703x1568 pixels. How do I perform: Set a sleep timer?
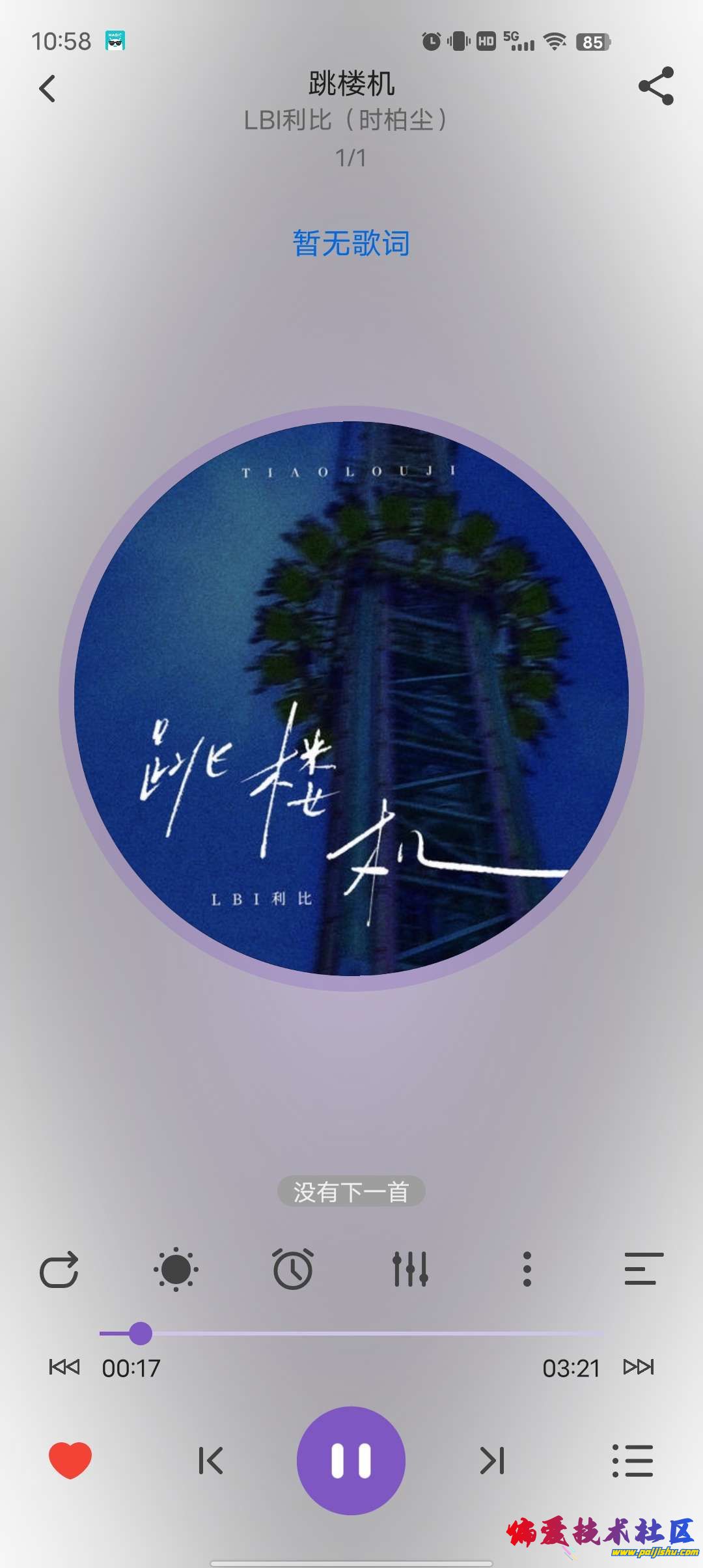293,1269
